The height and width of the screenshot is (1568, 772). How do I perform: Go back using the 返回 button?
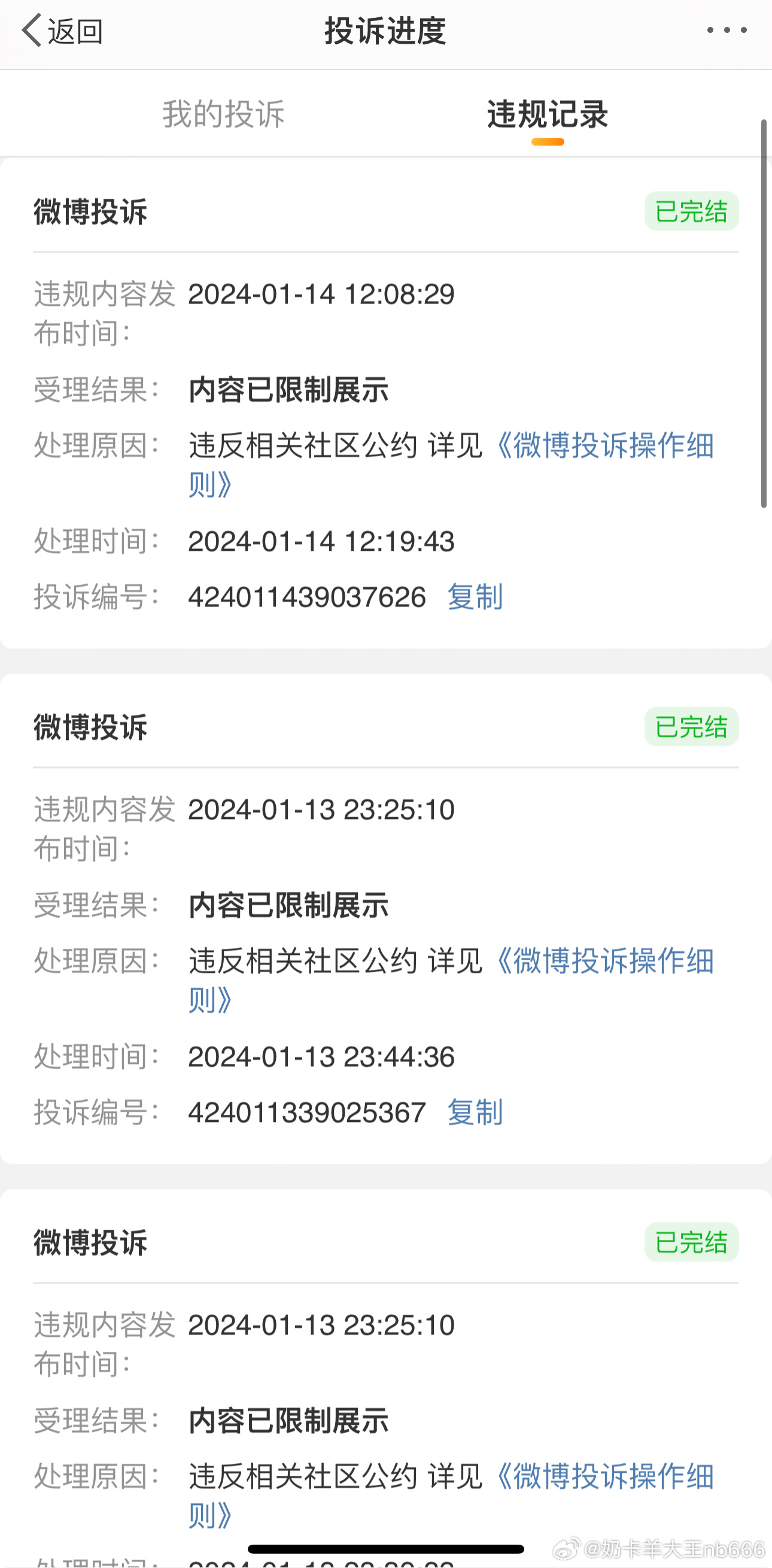[62, 31]
